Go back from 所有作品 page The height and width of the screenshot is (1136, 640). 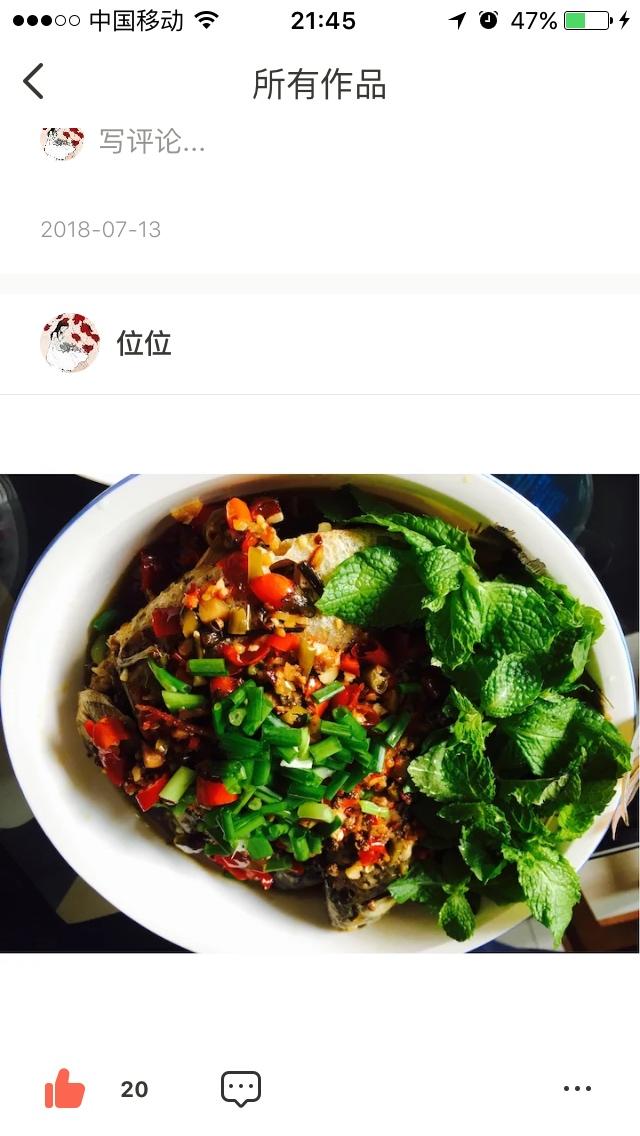point(33,81)
